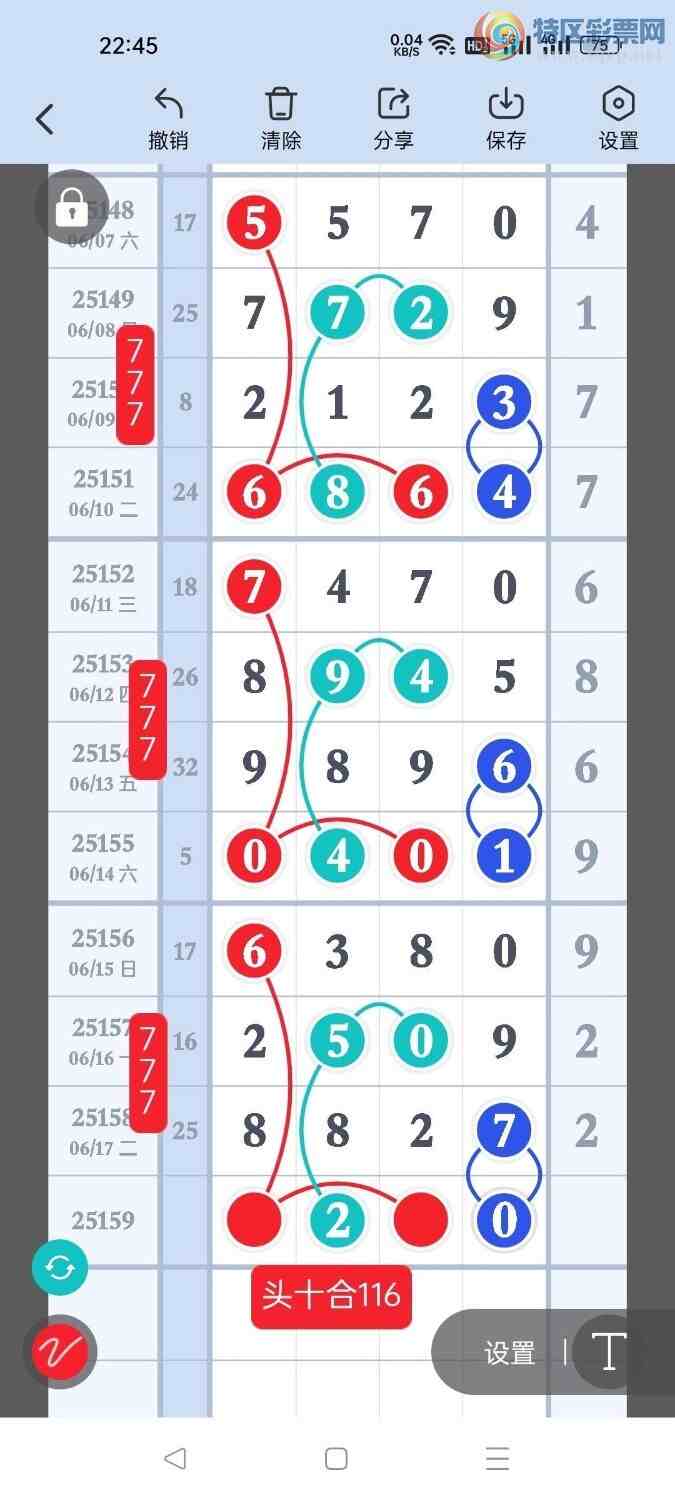The width and height of the screenshot is (675, 1500).
Task: Open recent apps from the navigation bar
Action: [x=497, y=1459]
